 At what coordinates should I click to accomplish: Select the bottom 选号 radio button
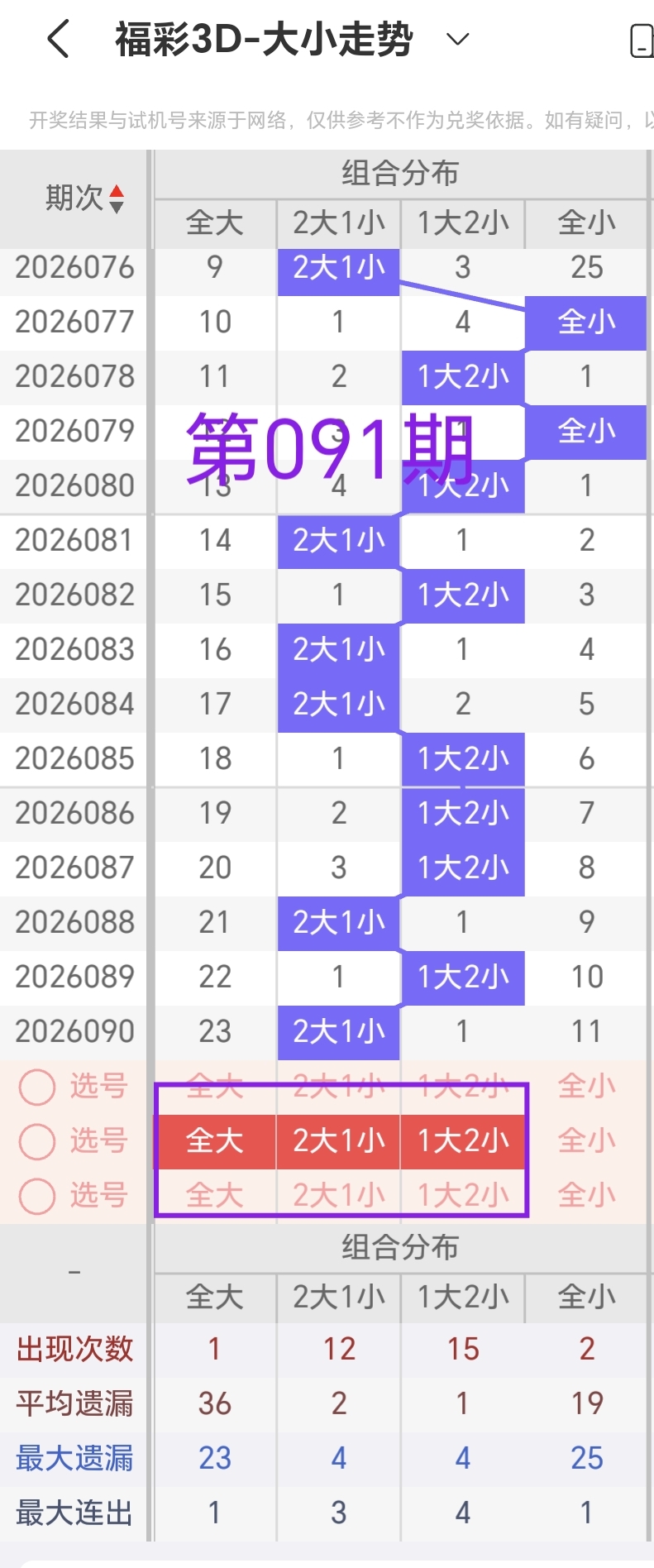(x=36, y=1196)
